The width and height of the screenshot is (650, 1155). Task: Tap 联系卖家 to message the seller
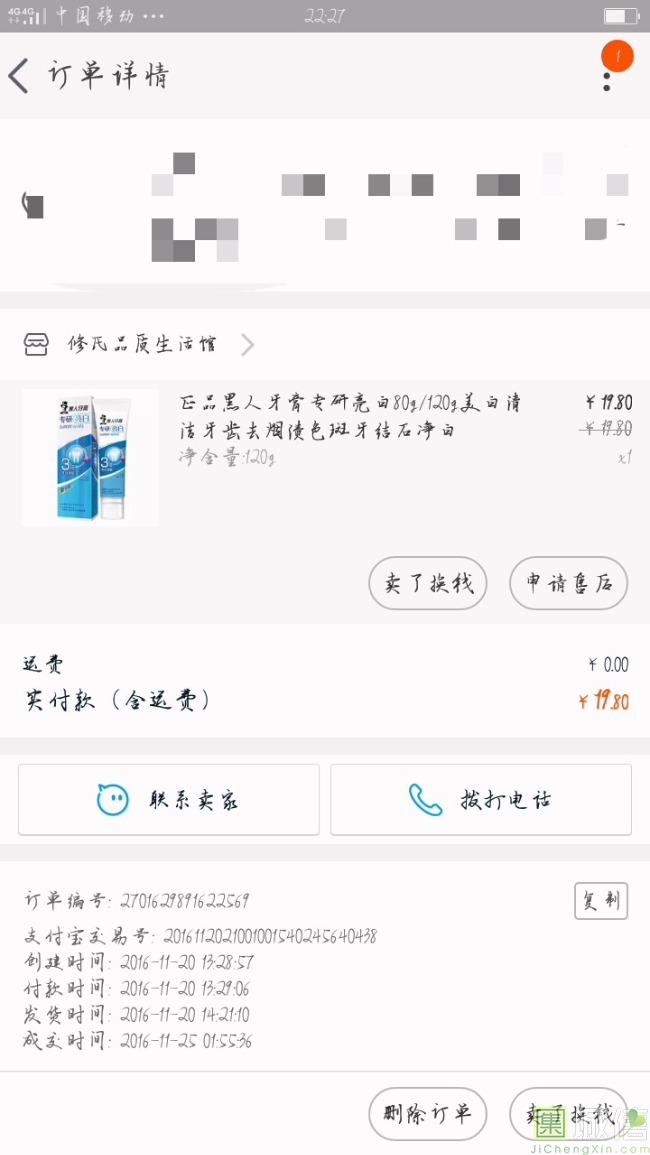point(169,800)
